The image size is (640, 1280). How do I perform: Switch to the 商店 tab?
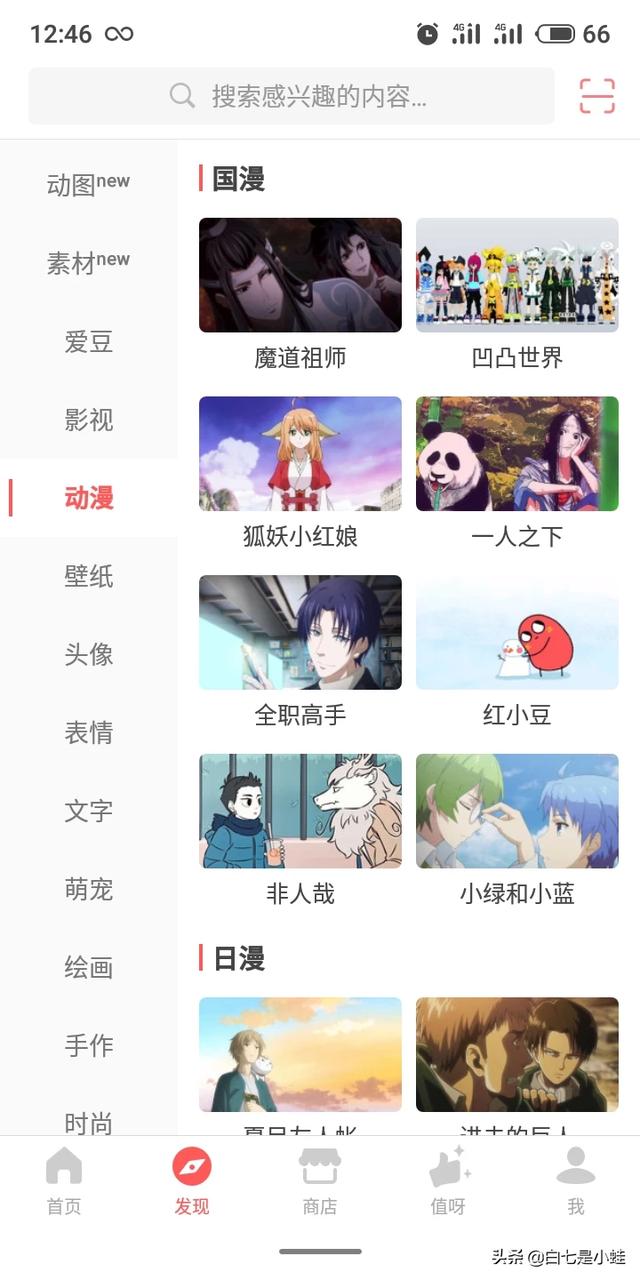pyautogui.click(x=320, y=1180)
